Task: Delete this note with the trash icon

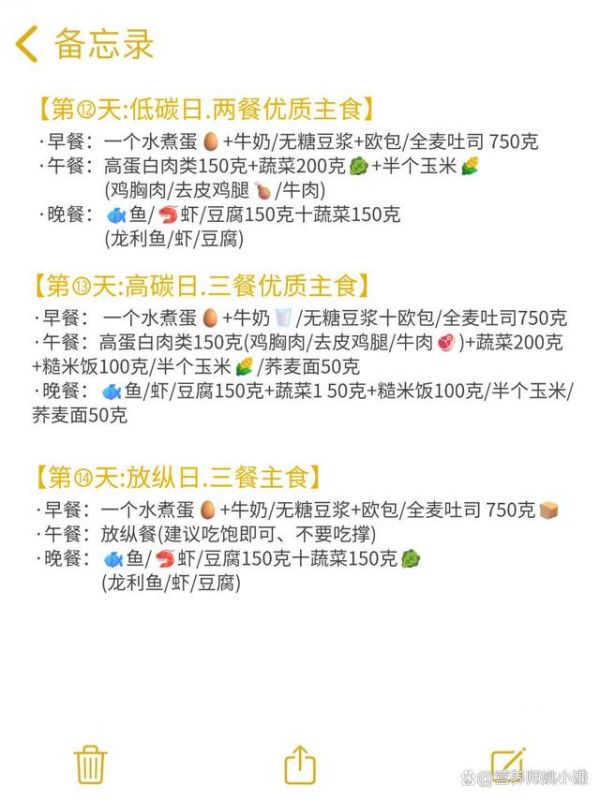Action: click(x=90, y=765)
